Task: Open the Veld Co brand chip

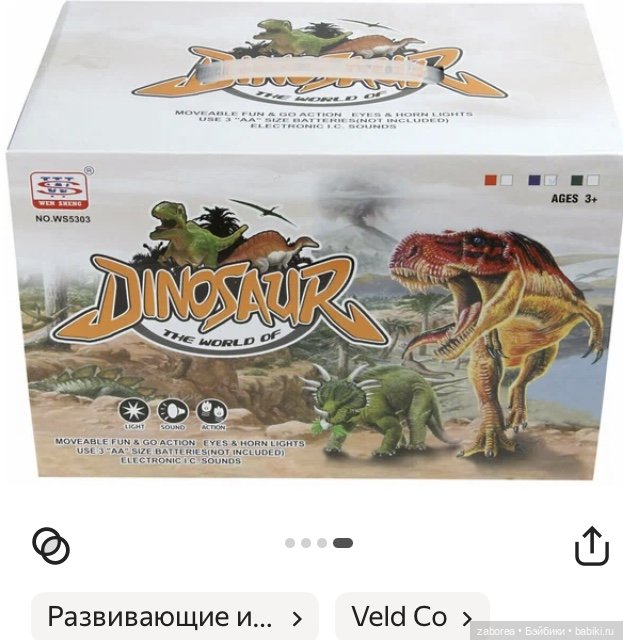Action: 412,617
